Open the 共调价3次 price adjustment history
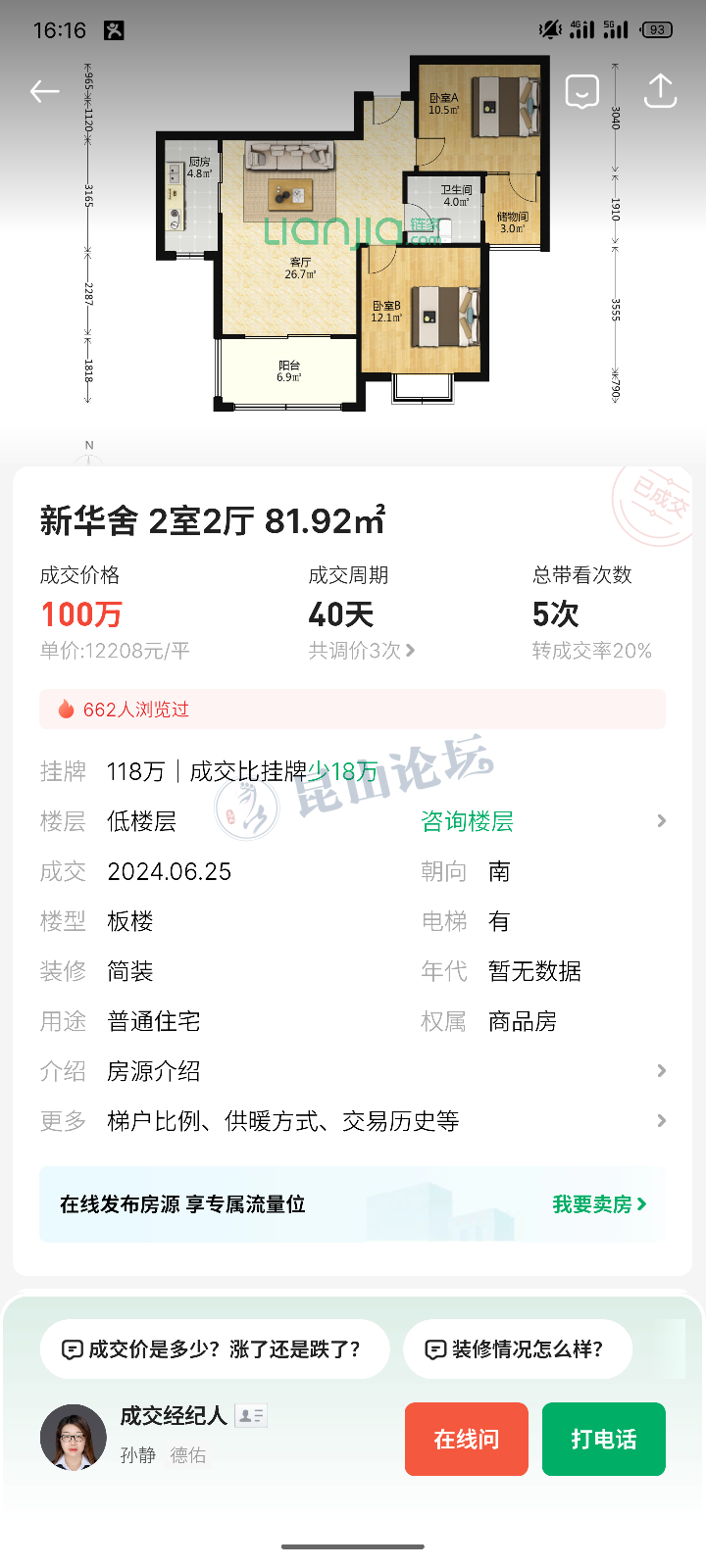This screenshot has width=706, height=1568. tap(361, 651)
